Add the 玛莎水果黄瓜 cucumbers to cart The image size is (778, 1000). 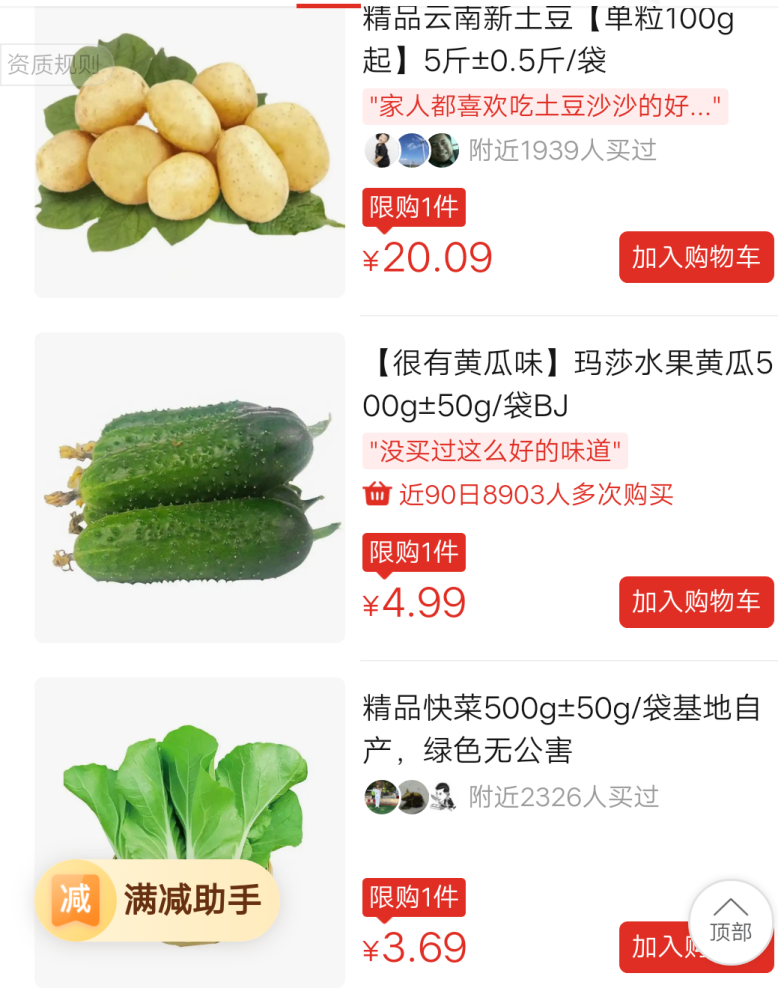[696, 602]
